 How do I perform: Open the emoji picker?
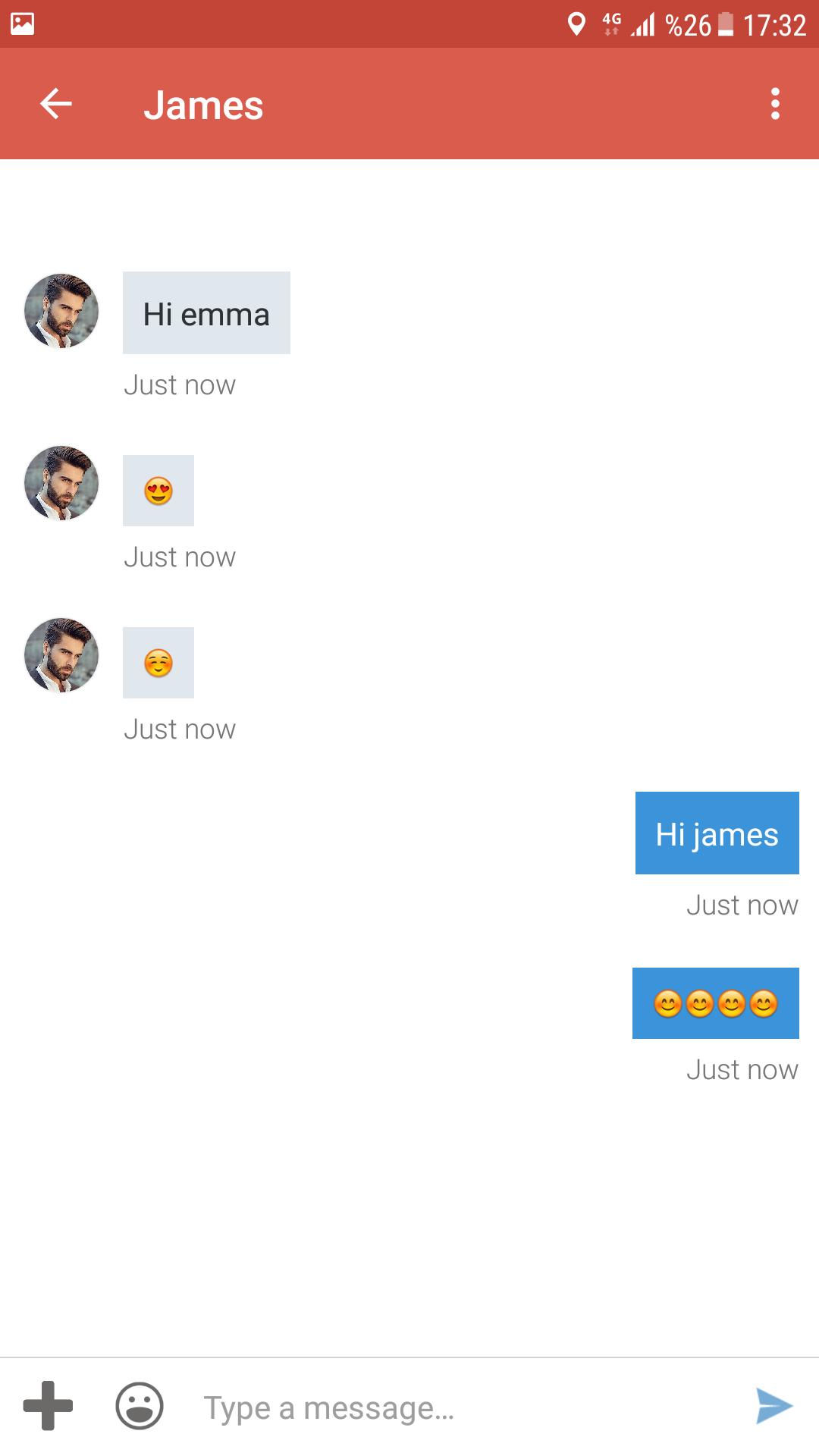140,1406
